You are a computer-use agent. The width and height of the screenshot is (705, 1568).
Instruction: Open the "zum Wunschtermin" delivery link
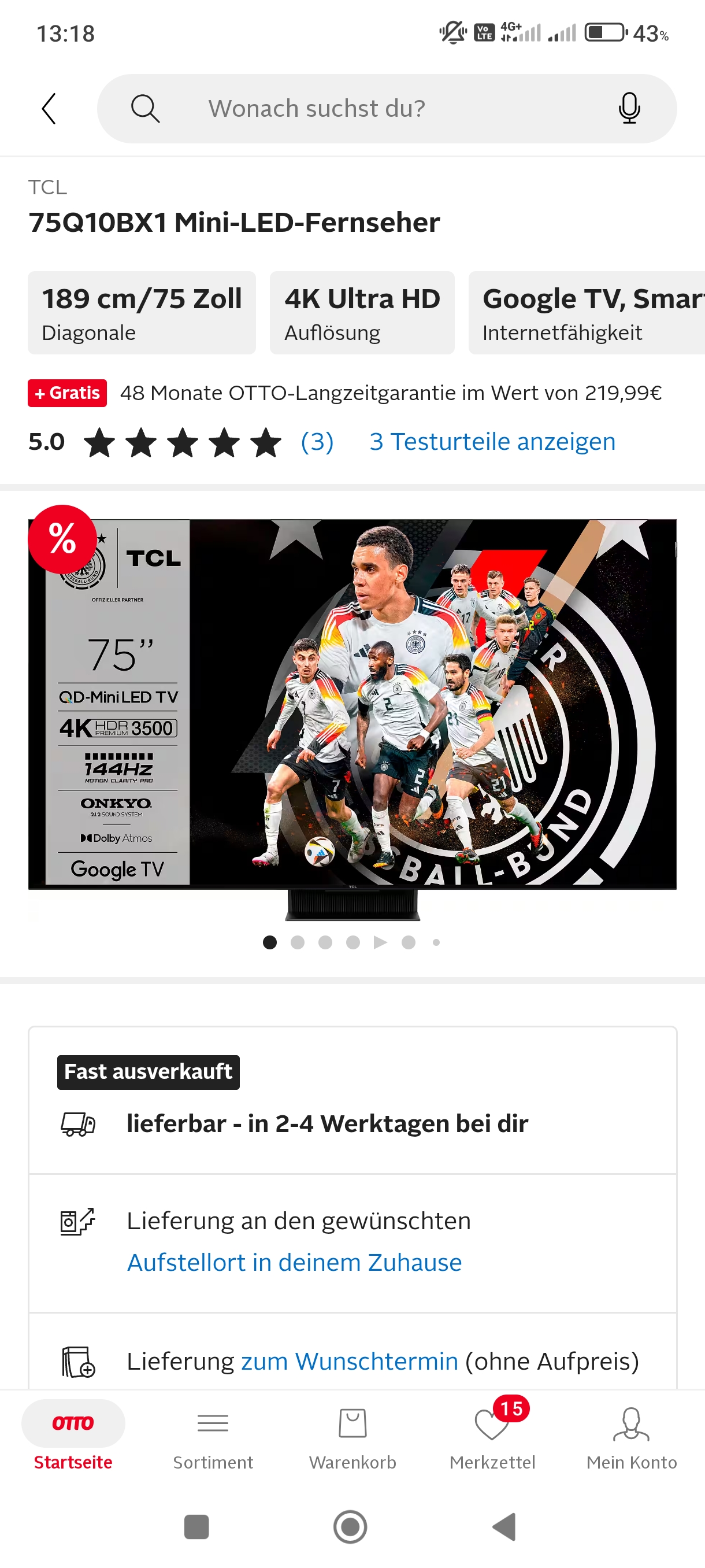[349, 1361]
